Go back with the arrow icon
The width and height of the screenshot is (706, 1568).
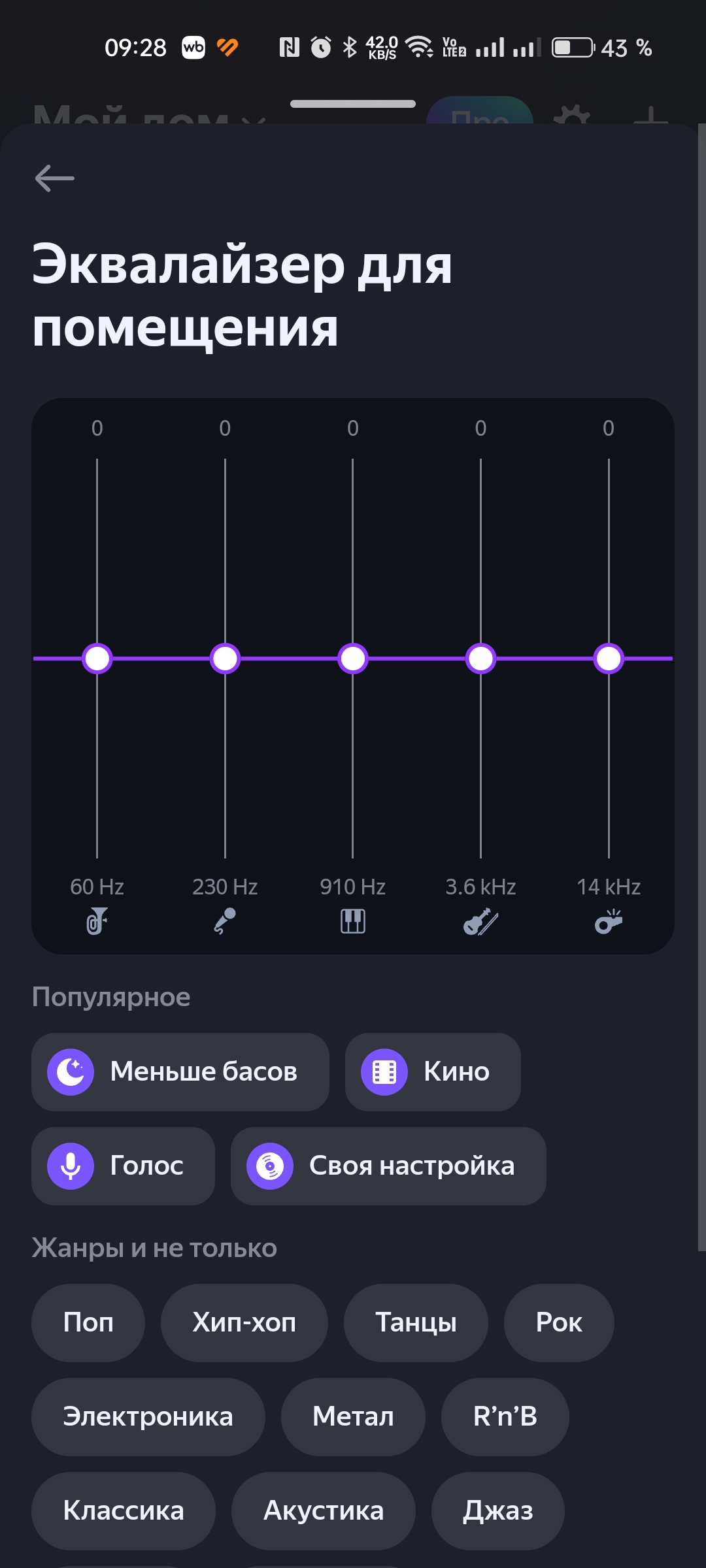pyautogui.click(x=55, y=178)
